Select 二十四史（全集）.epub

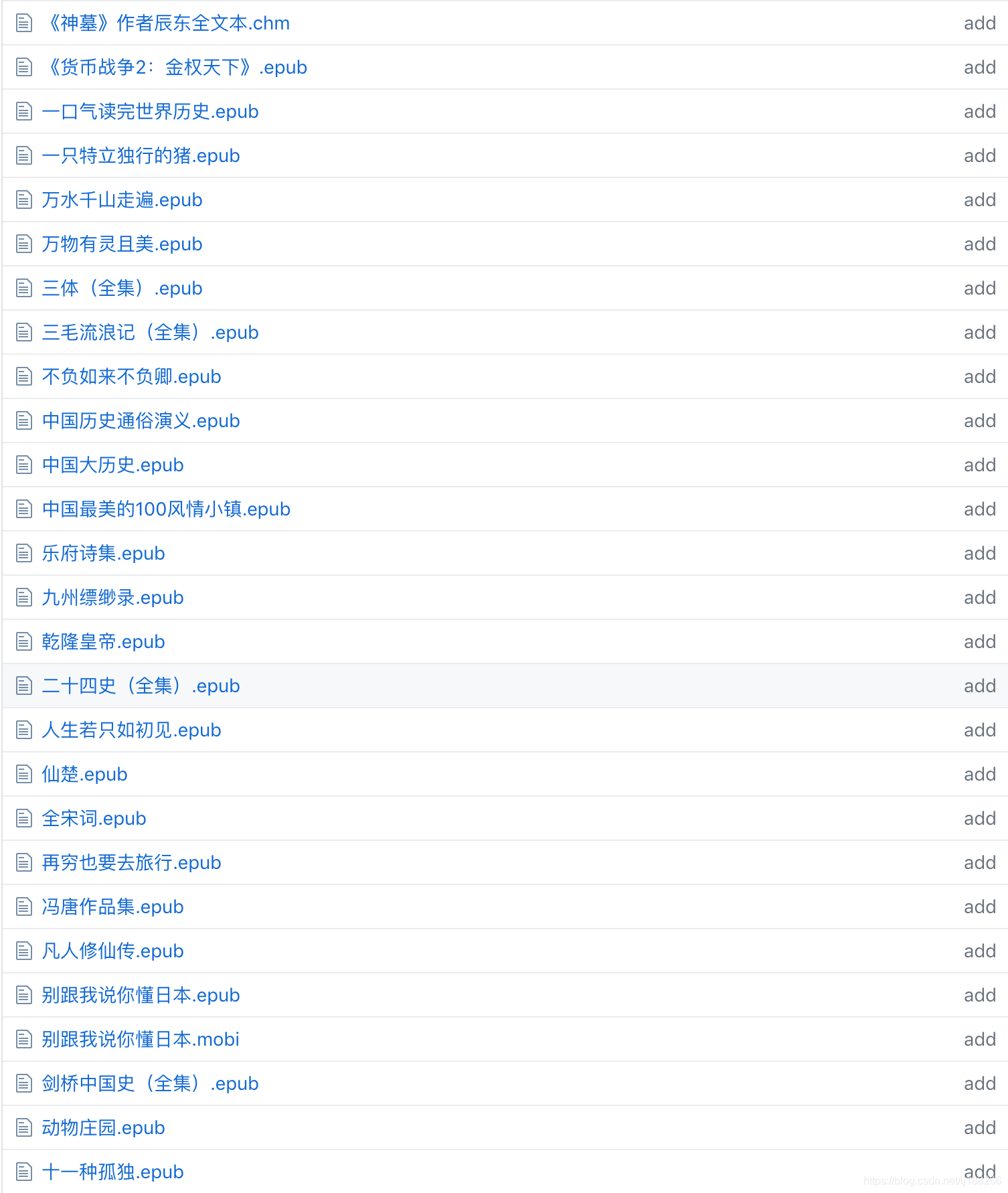(141, 686)
